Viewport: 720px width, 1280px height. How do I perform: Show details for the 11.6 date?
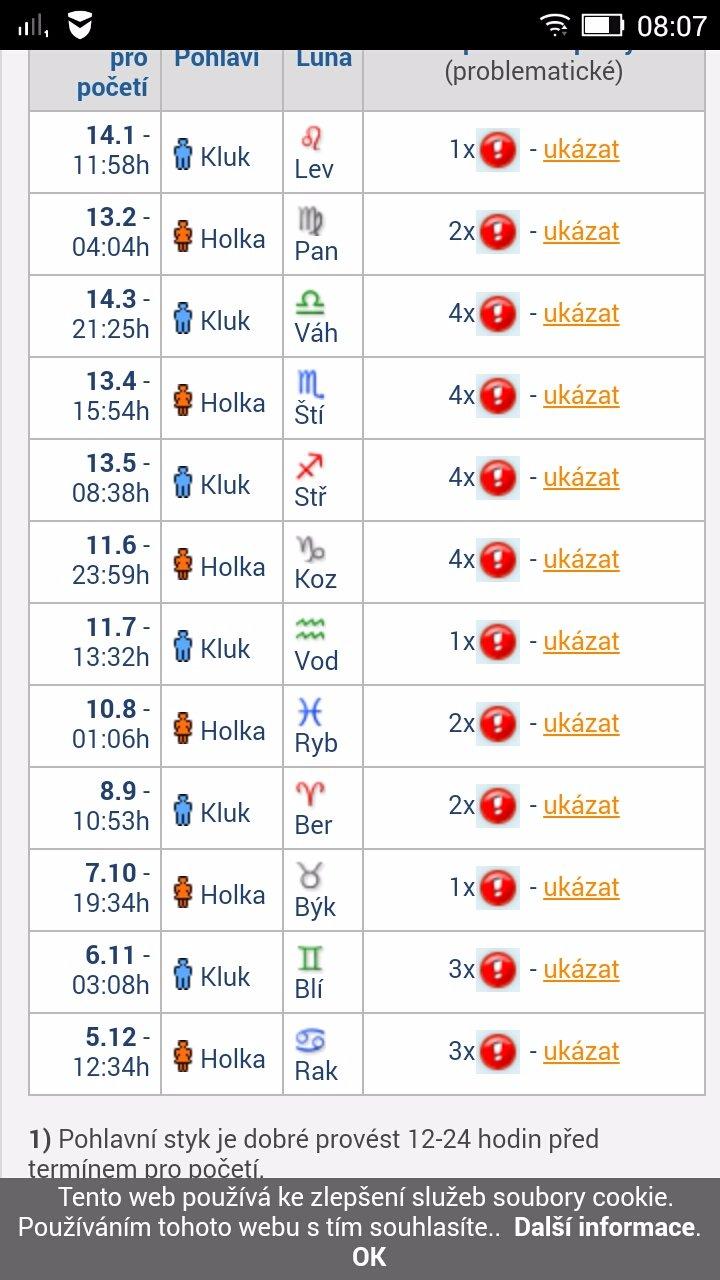581,560
